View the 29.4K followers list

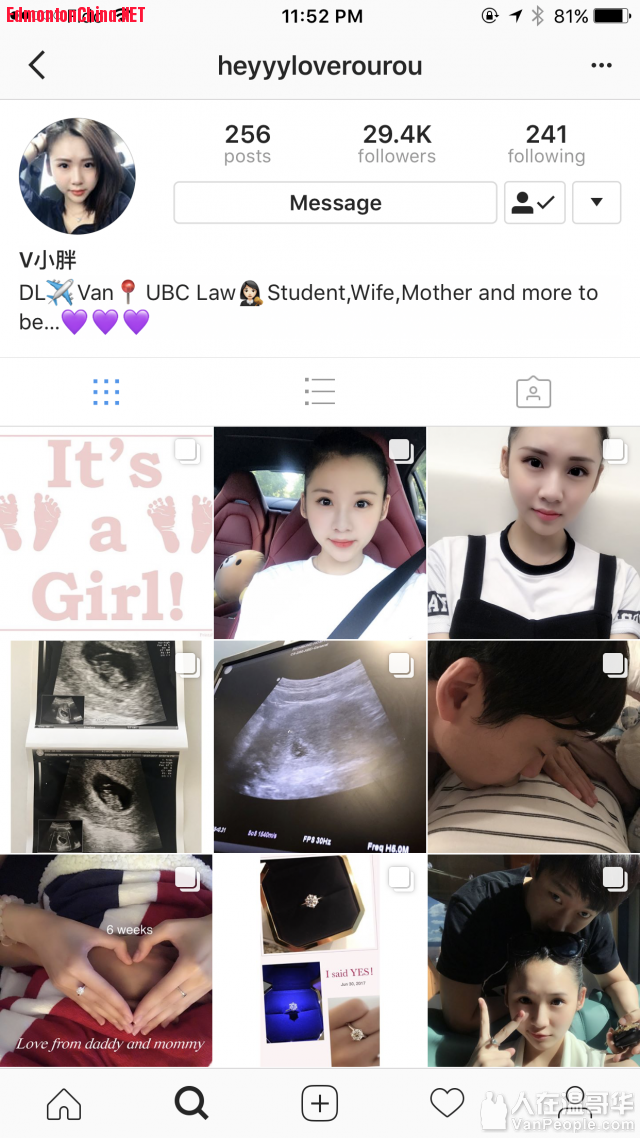396,144
